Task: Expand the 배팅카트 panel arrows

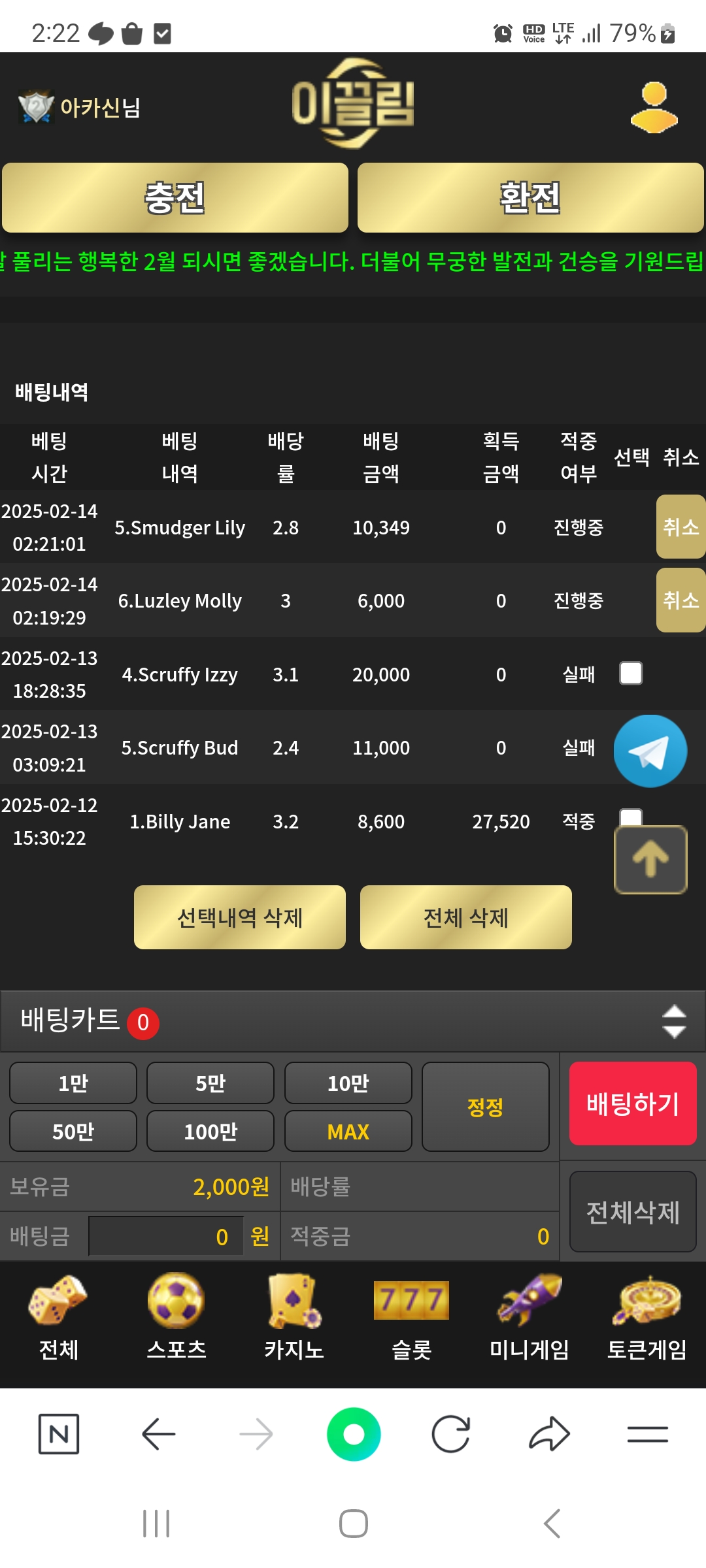Action: pyautogui.click(x=674, y=1022)
